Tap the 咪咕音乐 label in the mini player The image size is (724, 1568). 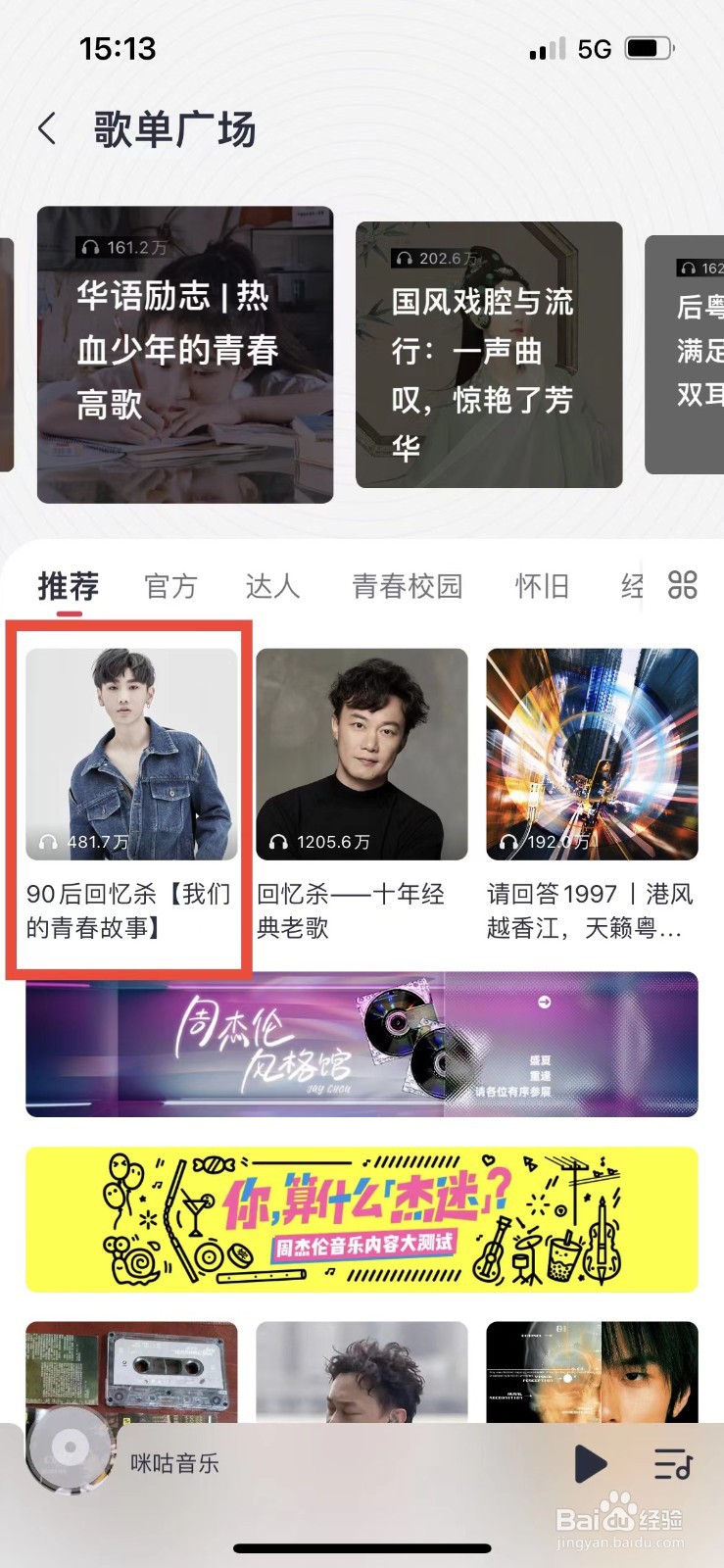point(173,1463)
